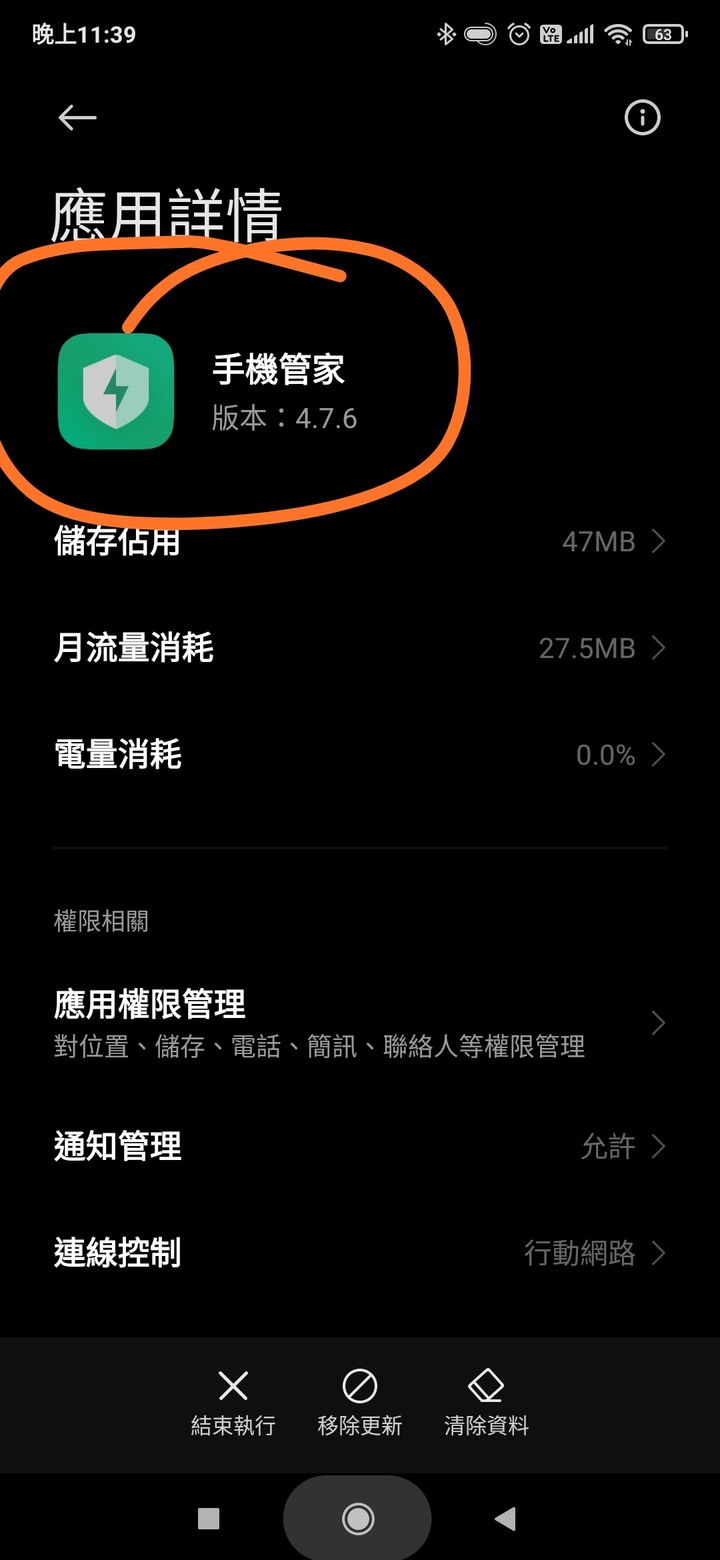The image size is (720, 1560).
Task: Go back using the top-left arrow
Action: (77, 118)
